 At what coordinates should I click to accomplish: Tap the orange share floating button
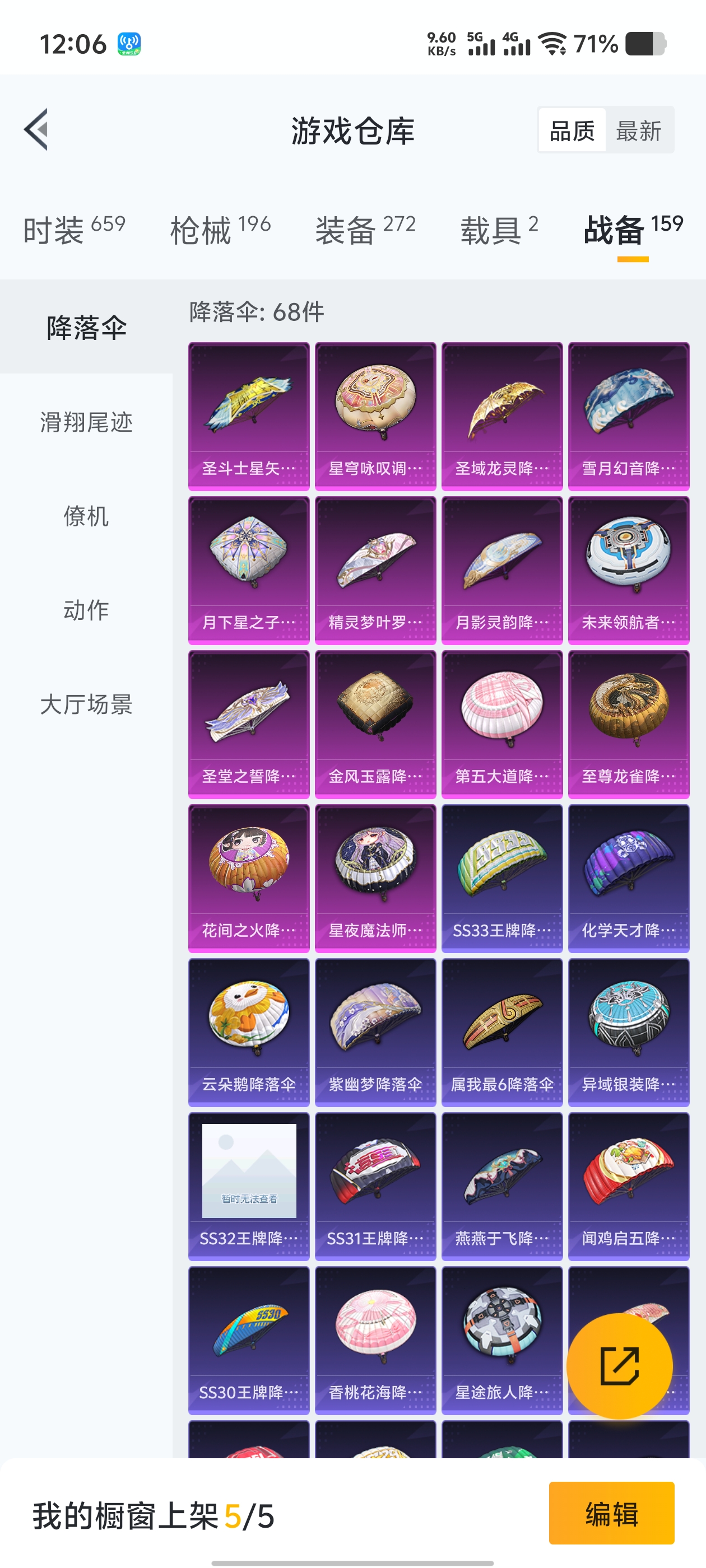point(620,1366)
